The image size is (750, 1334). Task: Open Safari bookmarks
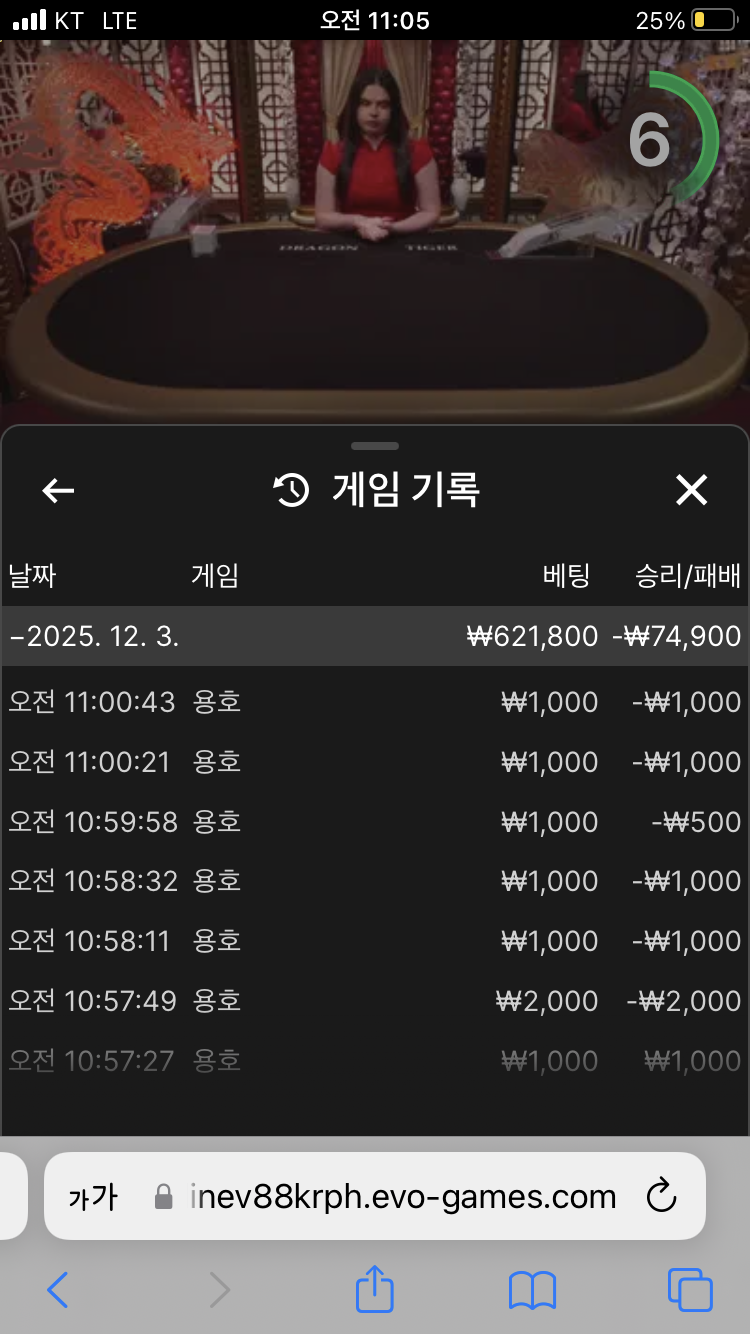(x=532, y=1290)
